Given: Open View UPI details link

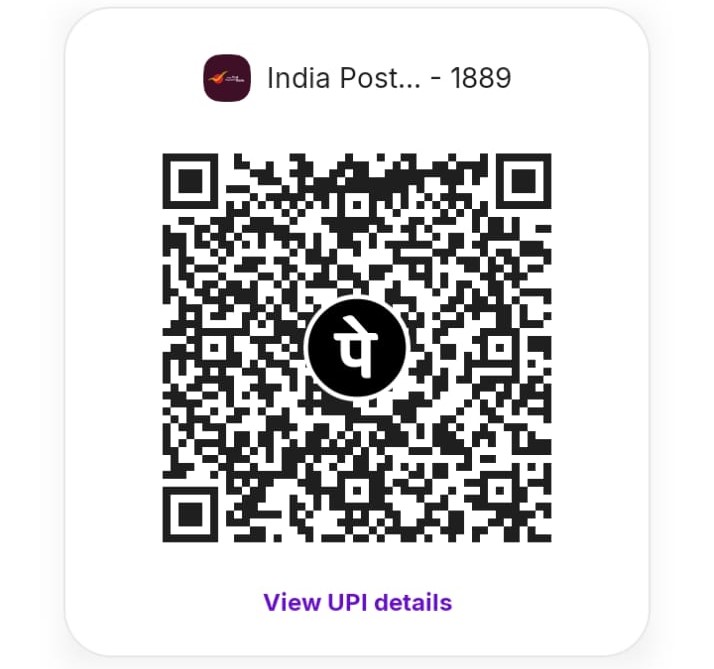Looking at the screenshot, I should pos(357,603).
